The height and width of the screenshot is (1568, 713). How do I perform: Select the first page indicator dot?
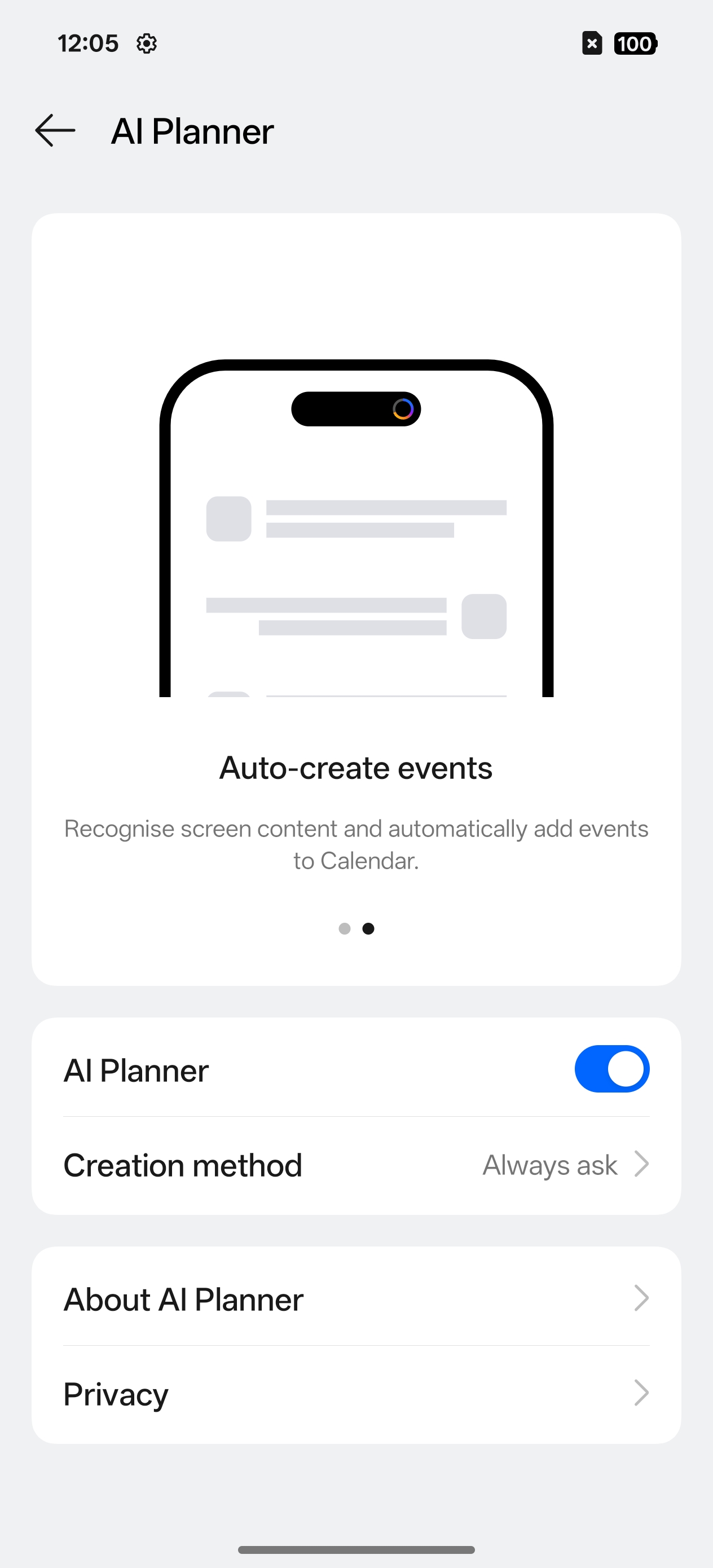tap(345, 928)
